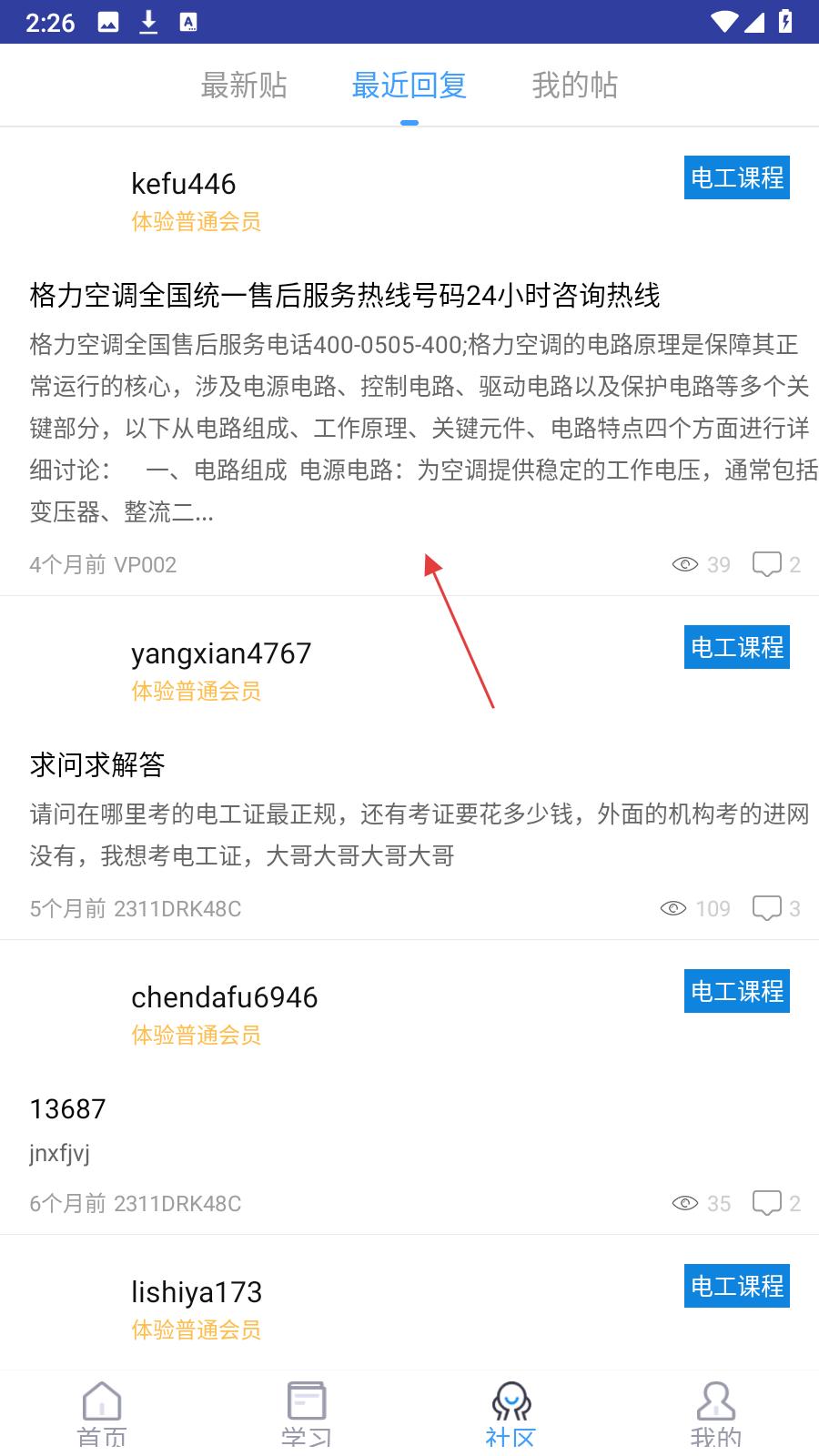This screenshot has height=1456, width=819.
Task: View comments on yangxian4767's post
Action: click(x=775, y=908)
